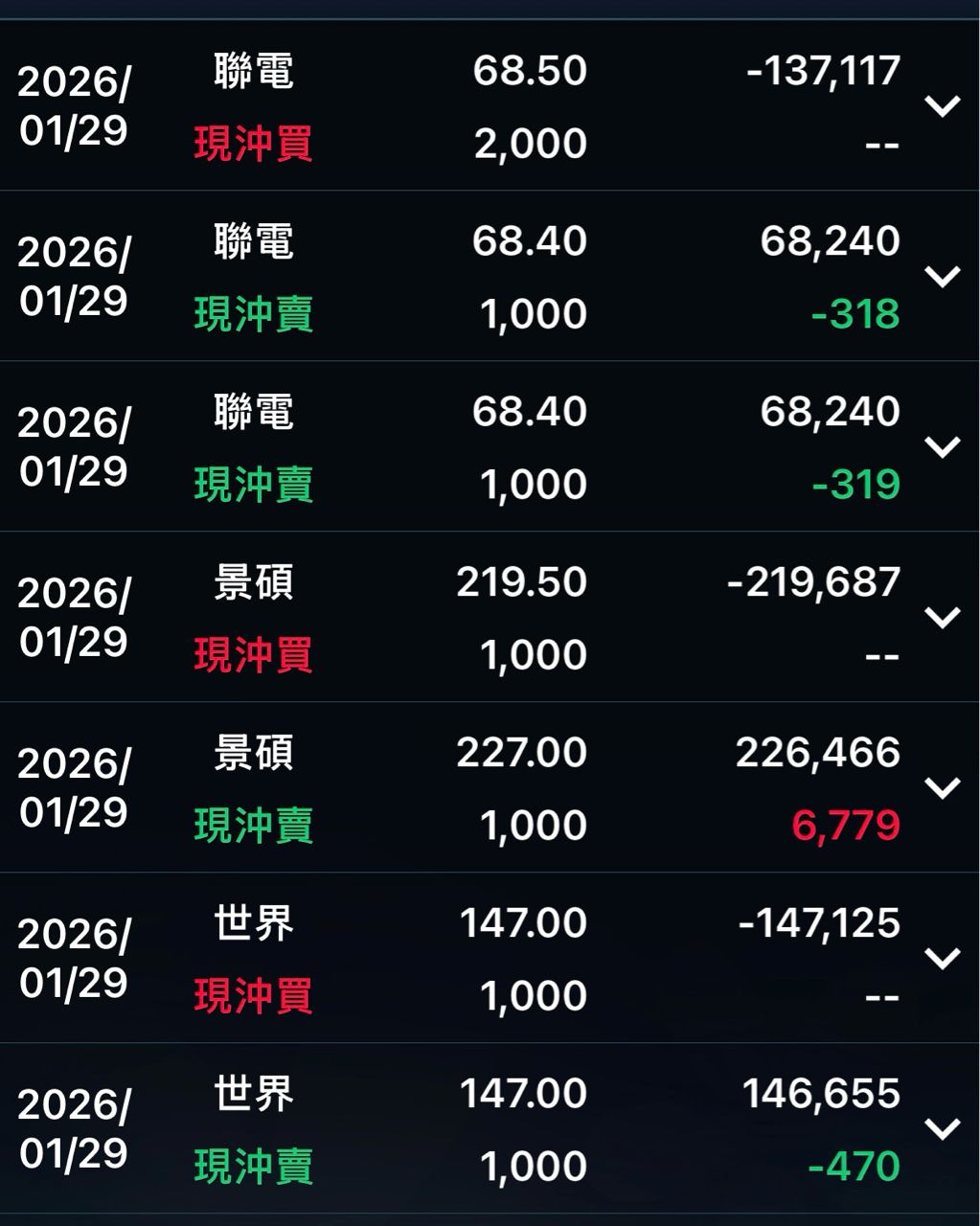980x1226 pixels.
Task: Expand the 聯電 現沖賣 trade with -318 loss
Action: [942, 276]
